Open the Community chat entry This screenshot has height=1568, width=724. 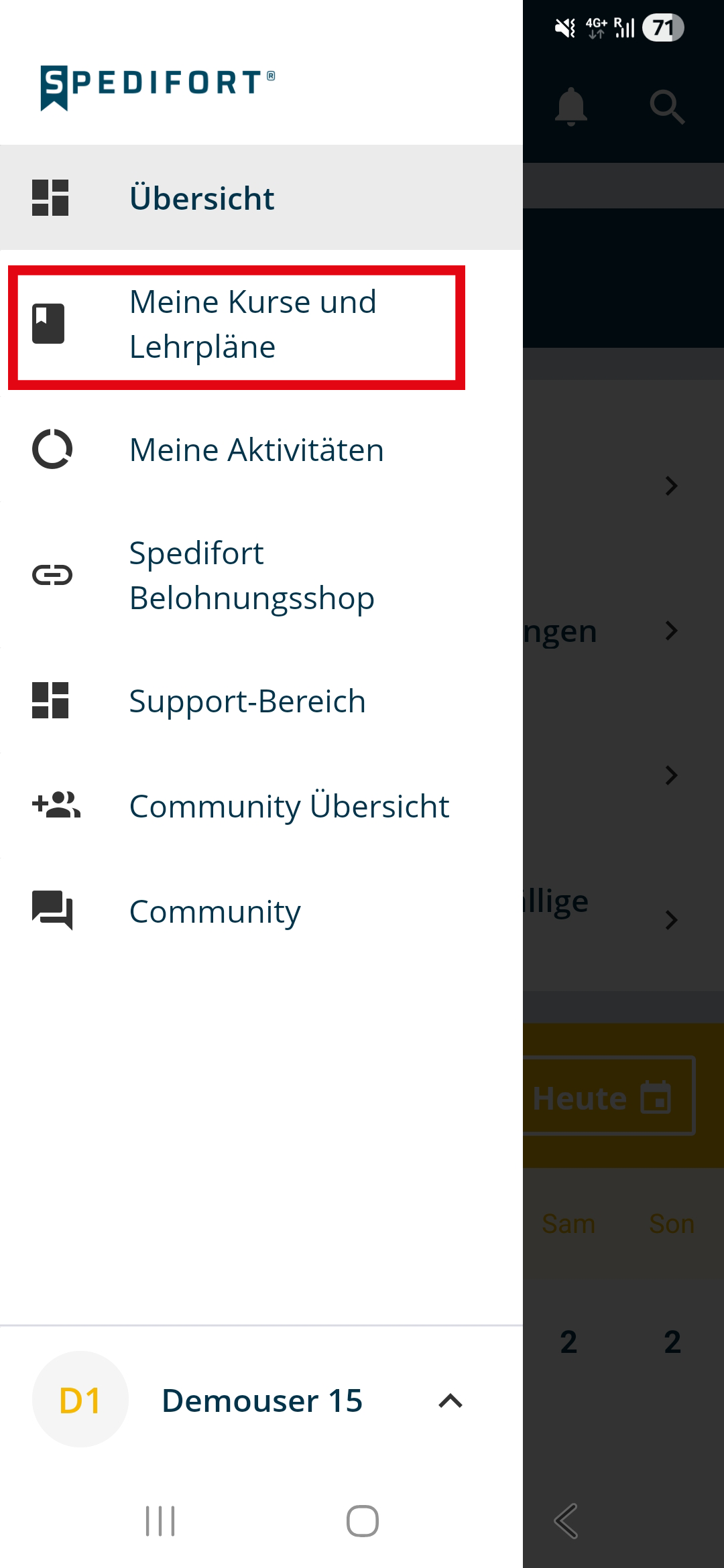[261, 911]
